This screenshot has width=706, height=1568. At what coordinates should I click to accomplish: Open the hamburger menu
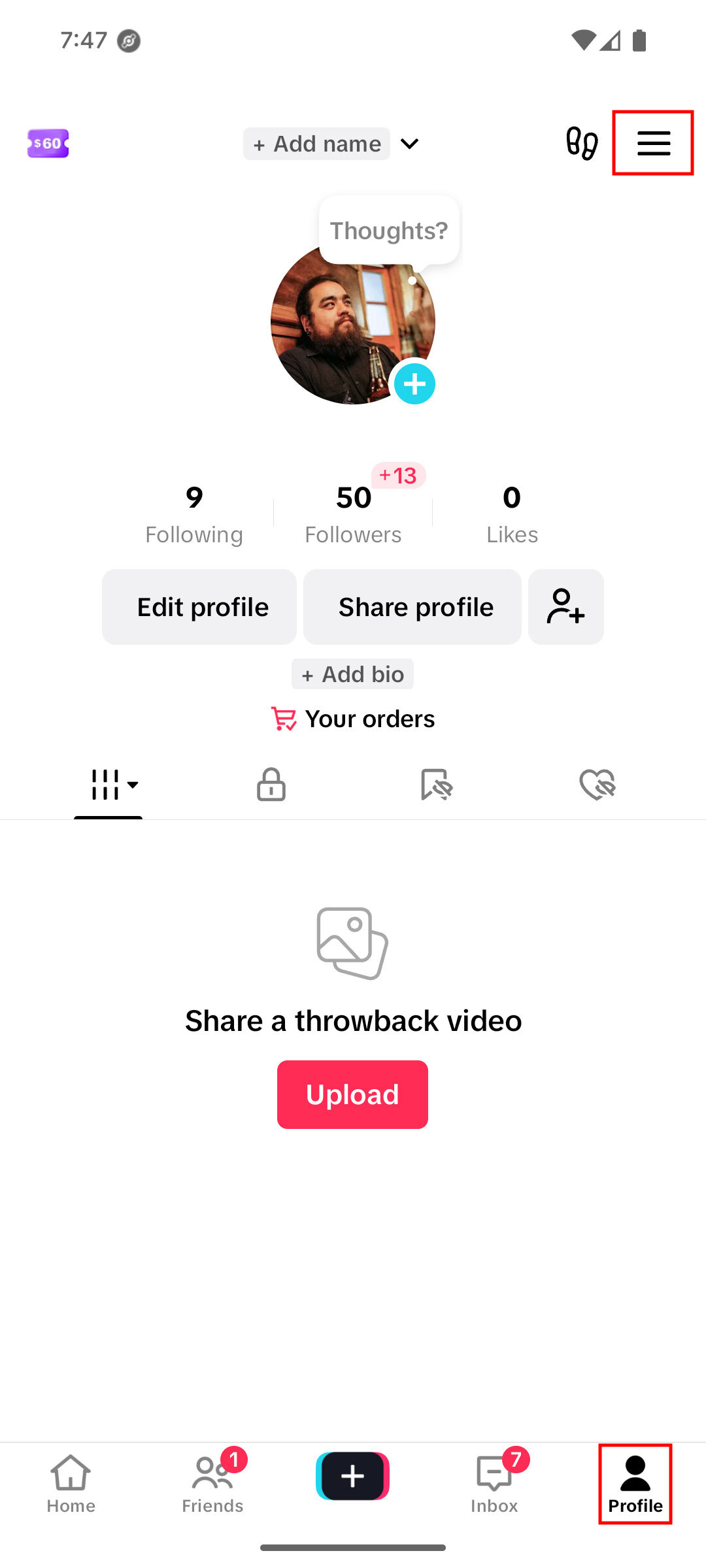[x=653, y=143]
